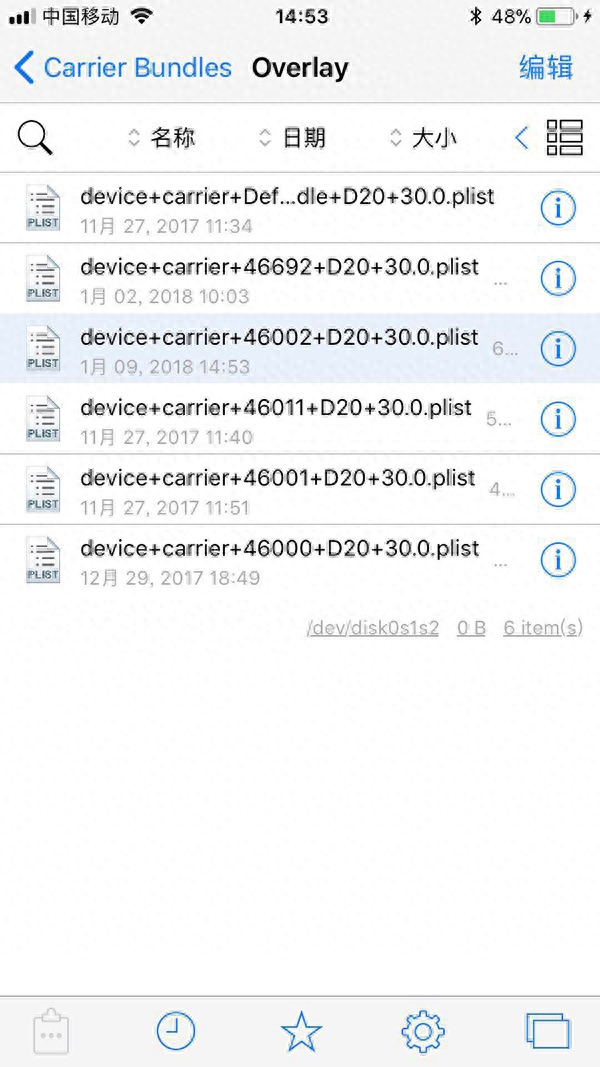Show info for the Def...dle plist file
Image resolution: width=600 pixels, height=1067 pixels.
[558, 208]
